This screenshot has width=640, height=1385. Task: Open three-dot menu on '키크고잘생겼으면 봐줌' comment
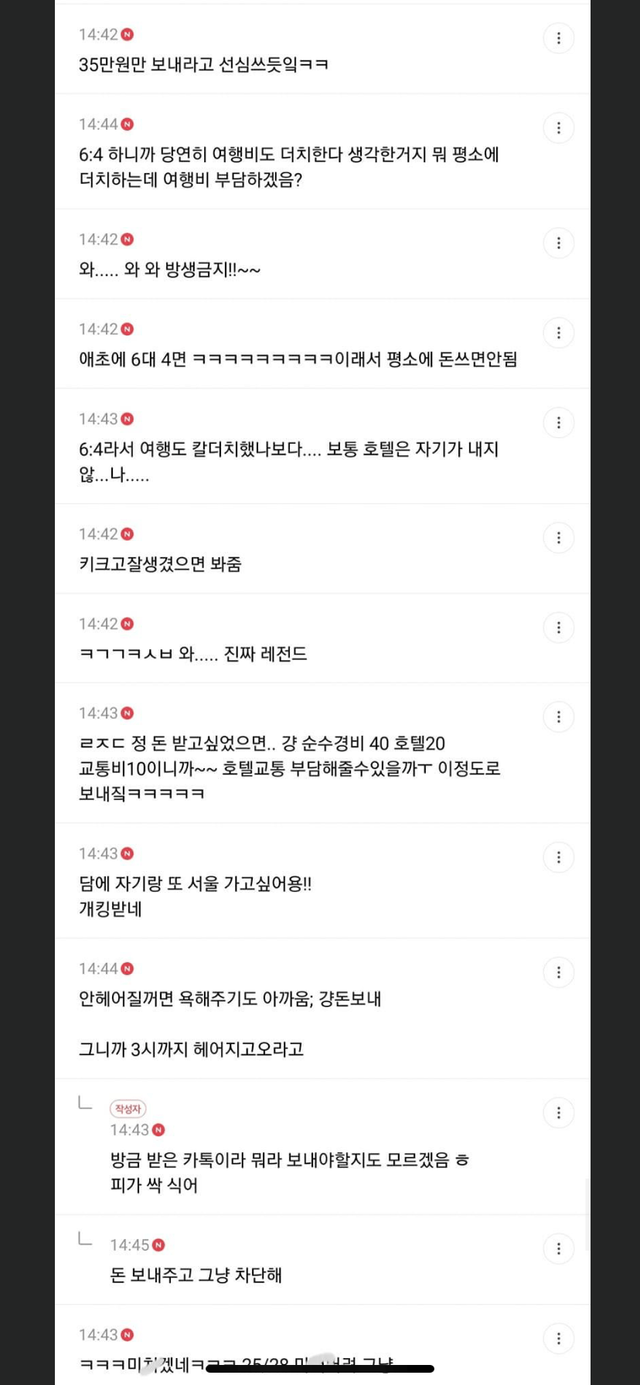click(558, 538)
